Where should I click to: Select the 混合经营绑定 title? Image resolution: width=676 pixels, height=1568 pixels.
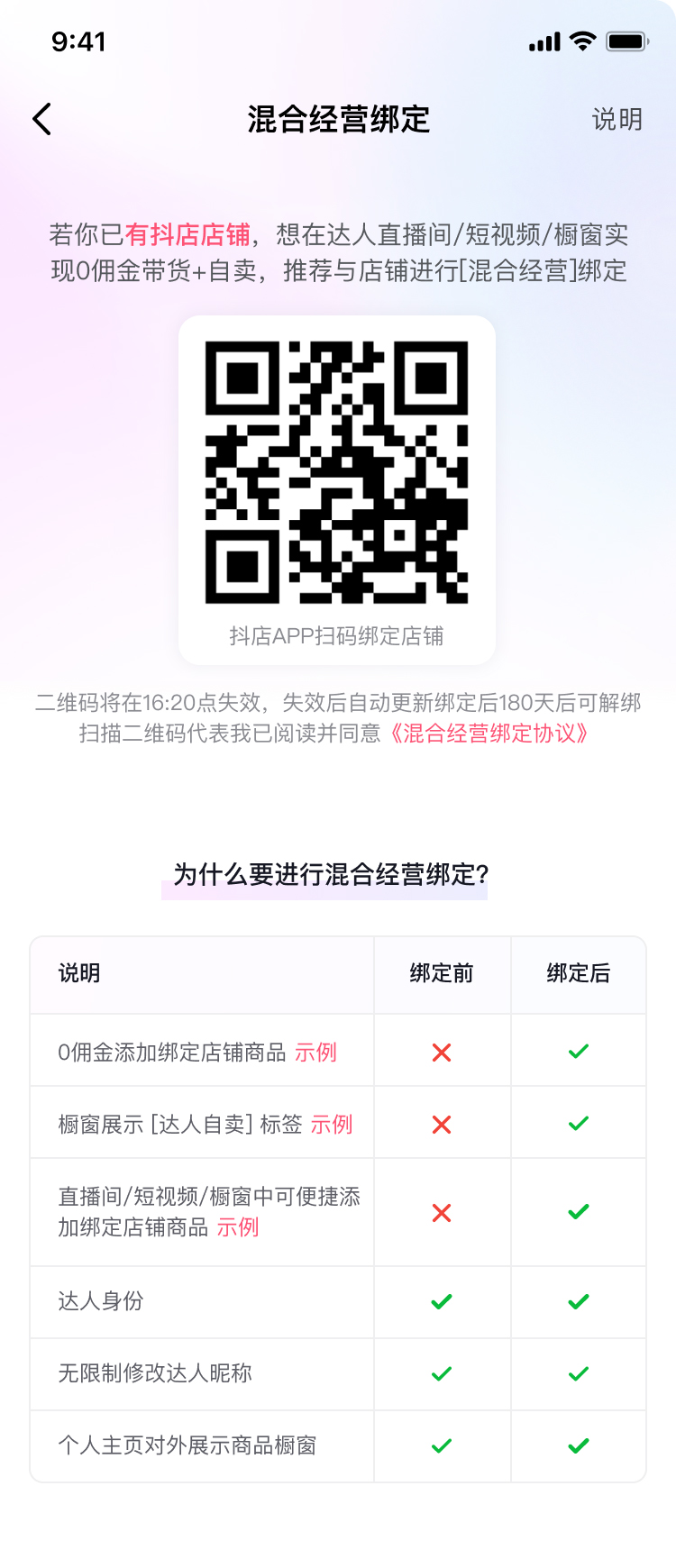[337, 119]
